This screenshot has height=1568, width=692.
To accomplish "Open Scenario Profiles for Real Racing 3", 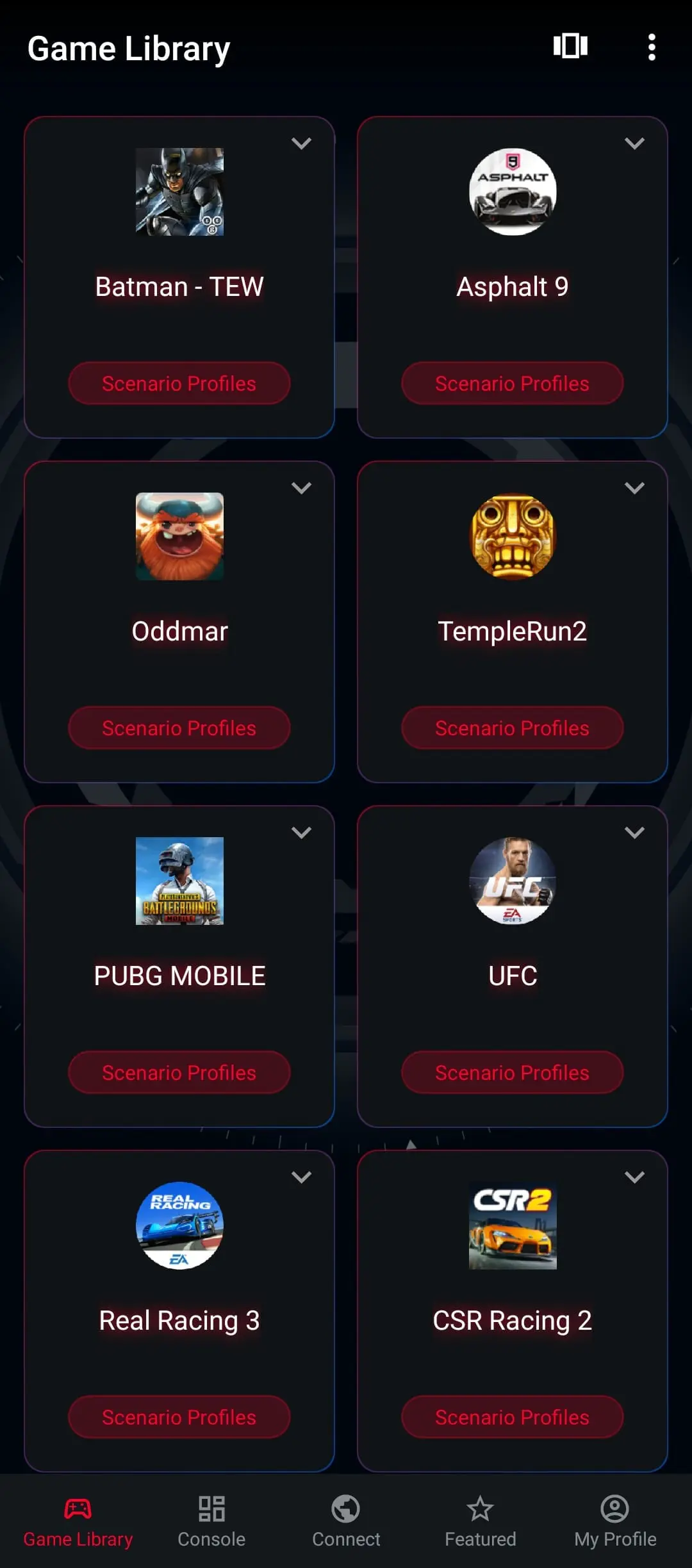I will point(179,1417).
